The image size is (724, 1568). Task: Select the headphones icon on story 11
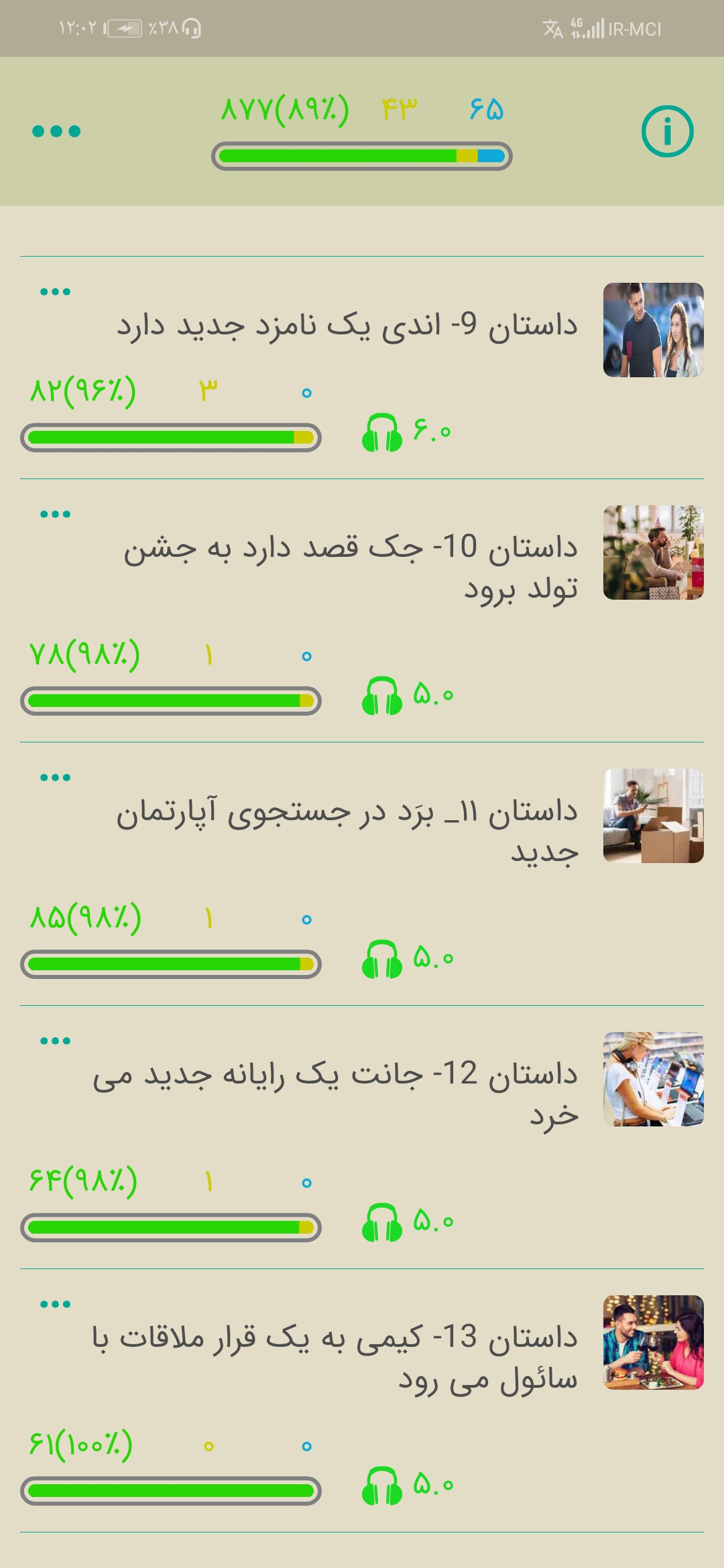point(381,960)
